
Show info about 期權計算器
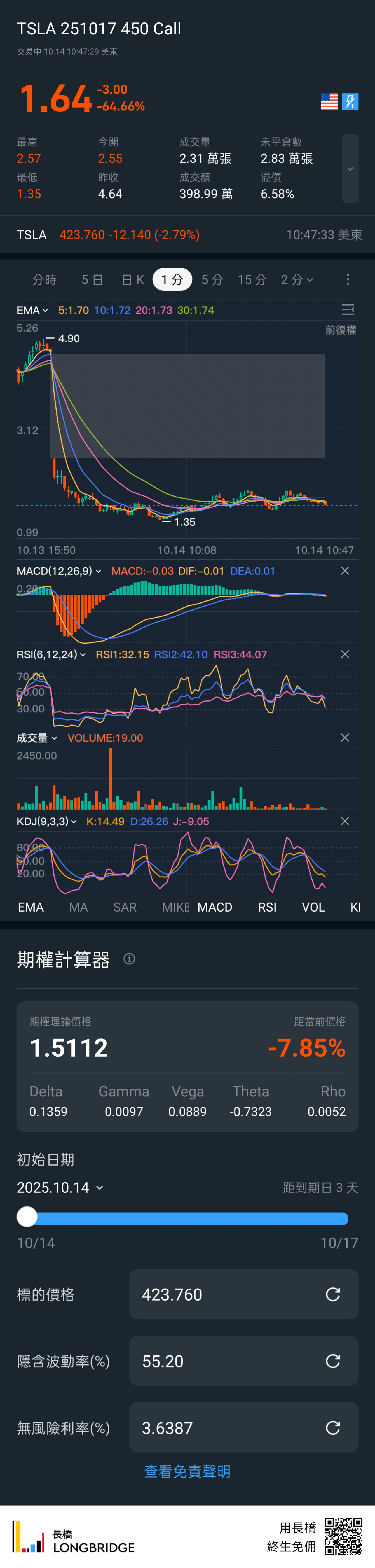tap(129, 959)
